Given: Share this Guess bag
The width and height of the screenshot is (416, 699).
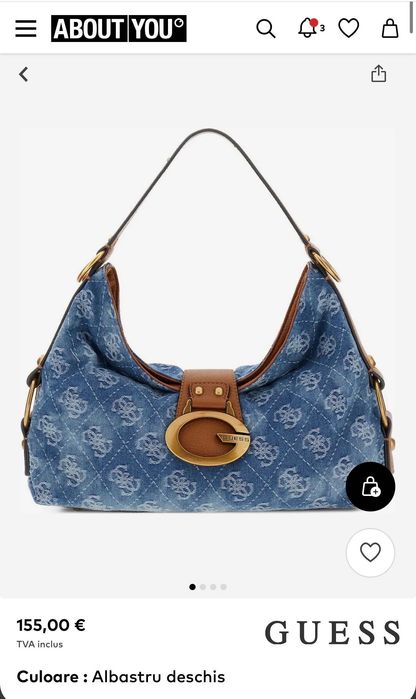Looking at the screenshot, I should click(379, 74).
